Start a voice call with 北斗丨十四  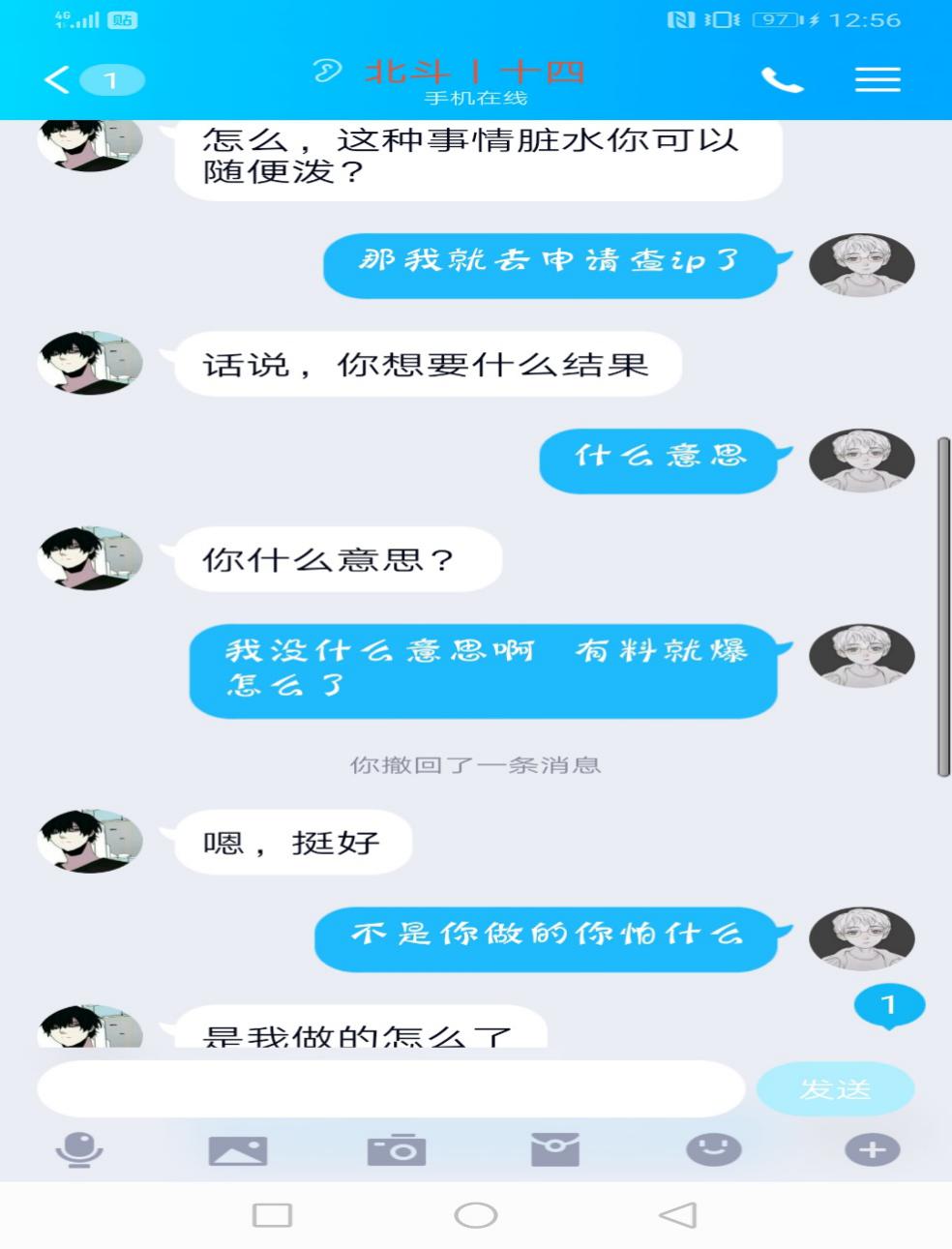coord(782,79)
